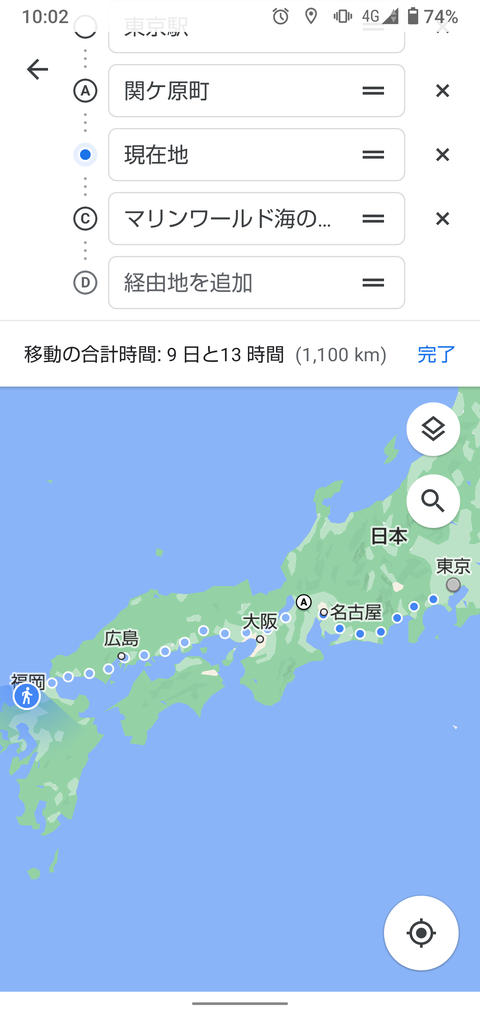Open the map layers button

coord(433,429)
